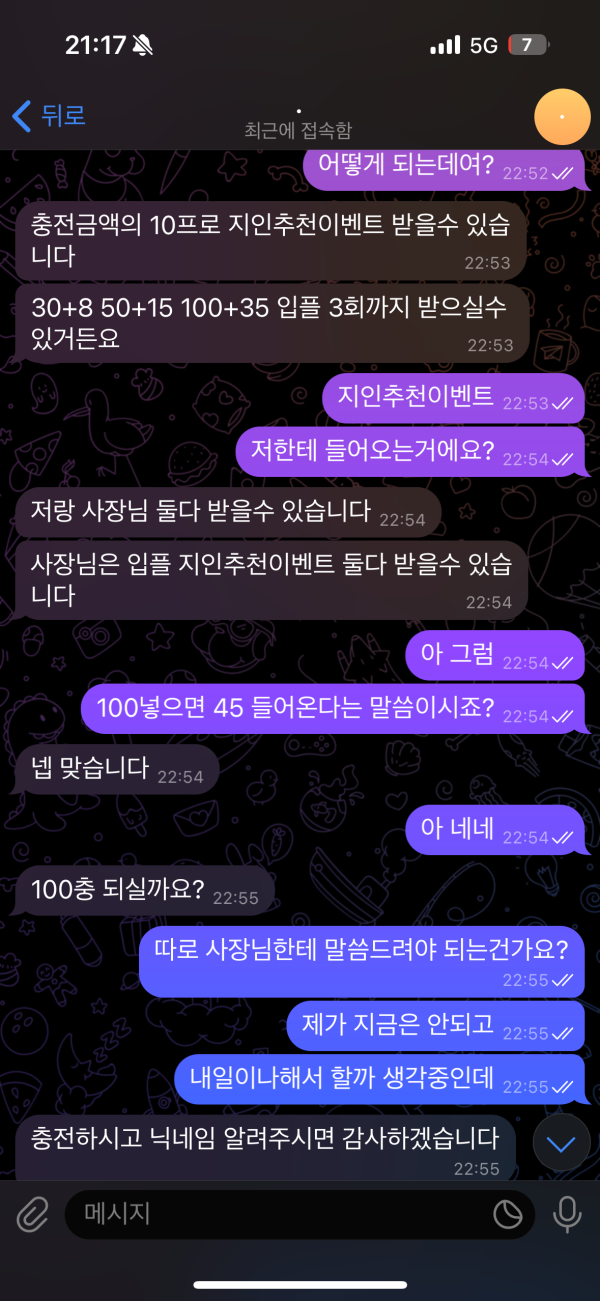Tap the paperclip attach icon
The width and height of the screenshot is (600, 1301).
33,1215
